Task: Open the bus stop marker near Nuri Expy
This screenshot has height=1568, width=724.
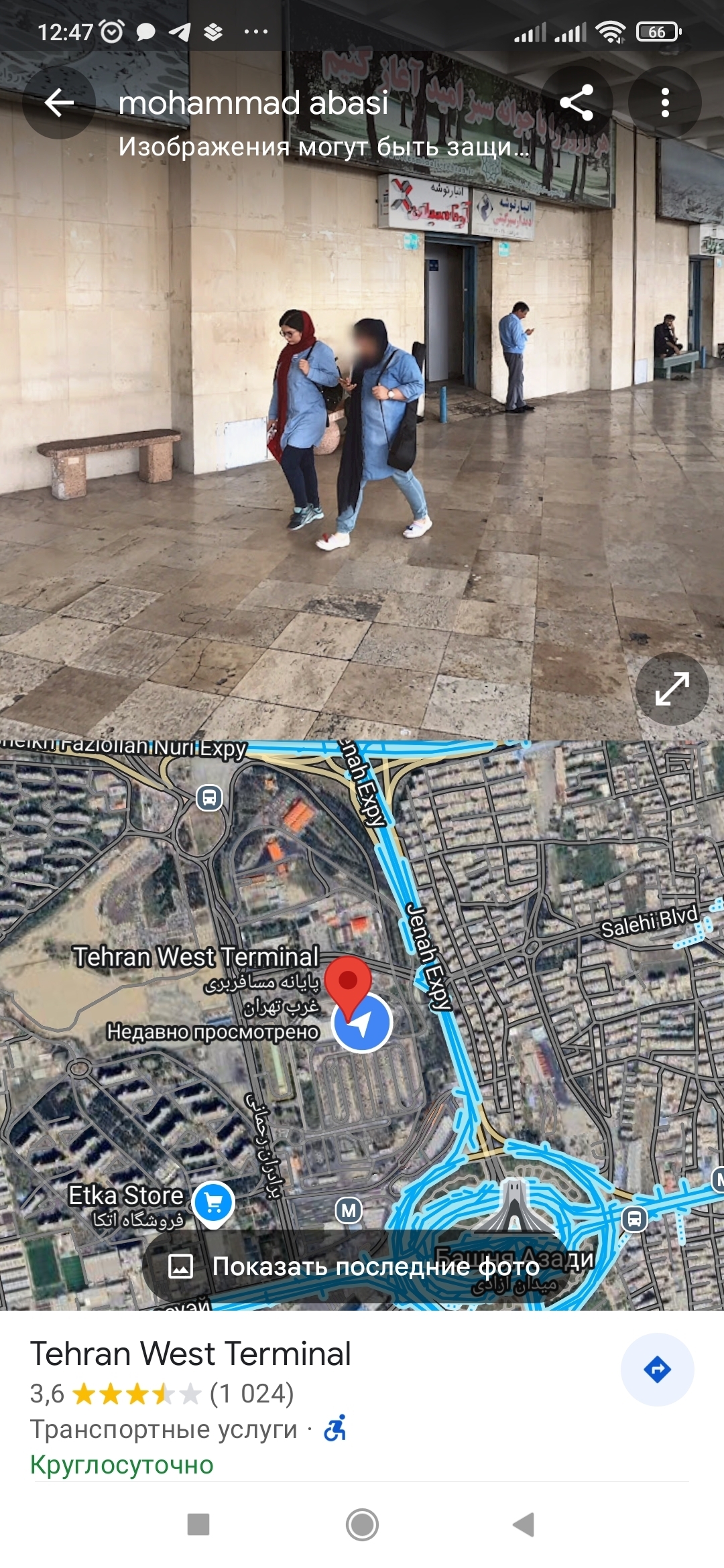Action: (x=209, y=797)
